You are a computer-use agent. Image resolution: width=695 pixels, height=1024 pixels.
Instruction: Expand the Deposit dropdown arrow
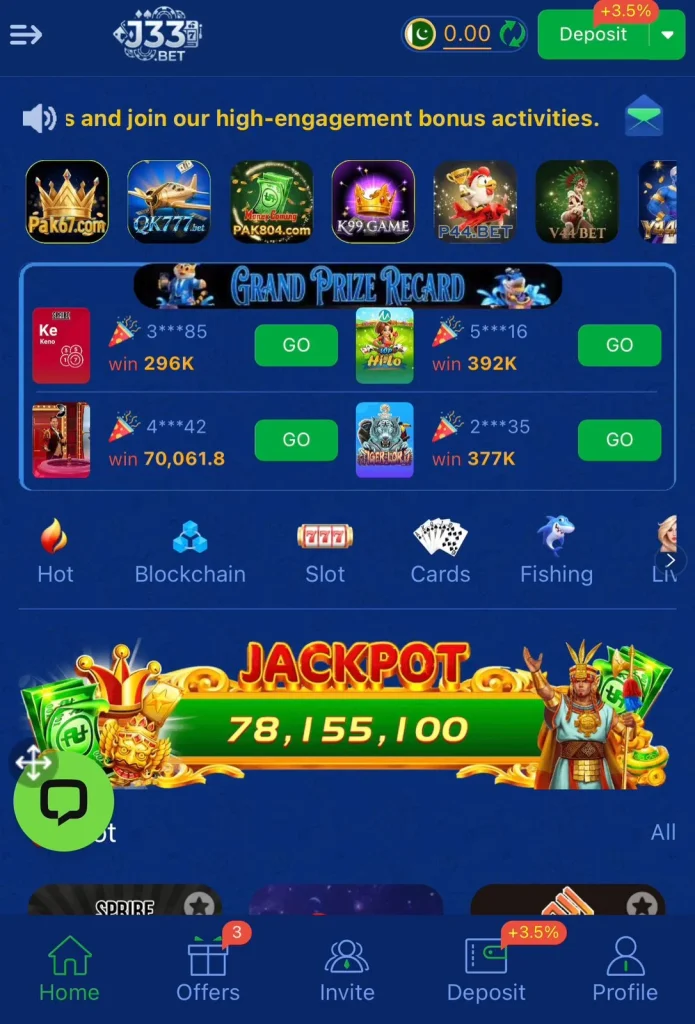pyautogui.click(x=667, y=35)
